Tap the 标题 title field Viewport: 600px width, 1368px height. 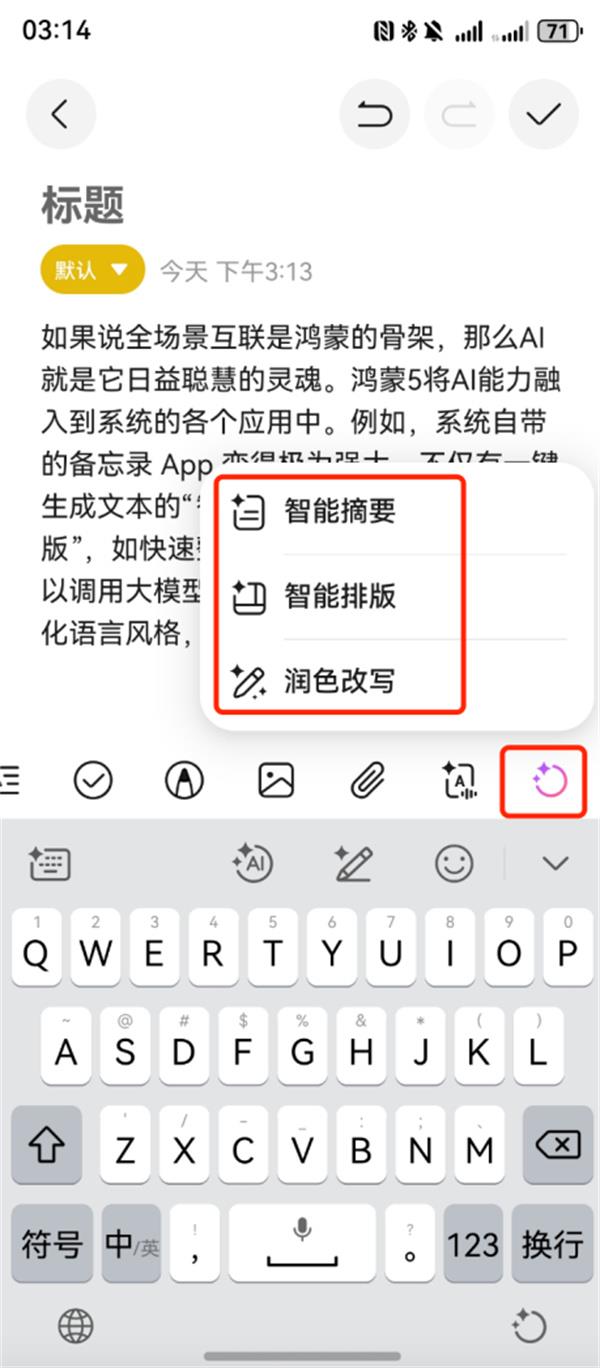(83, 207)
